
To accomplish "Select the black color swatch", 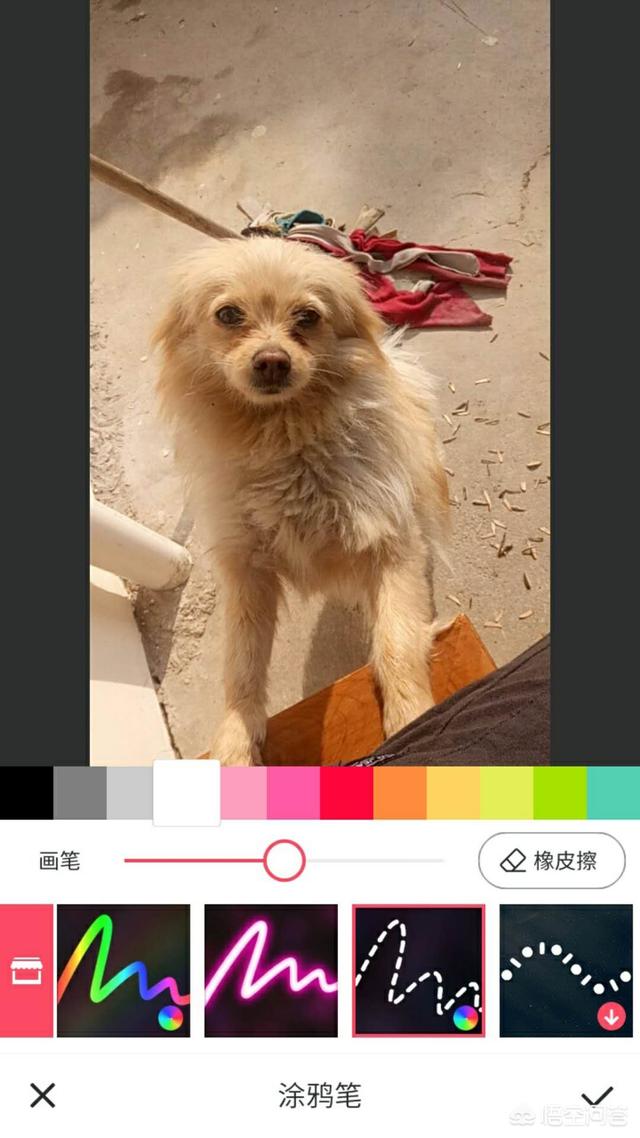I will (26, 793).
